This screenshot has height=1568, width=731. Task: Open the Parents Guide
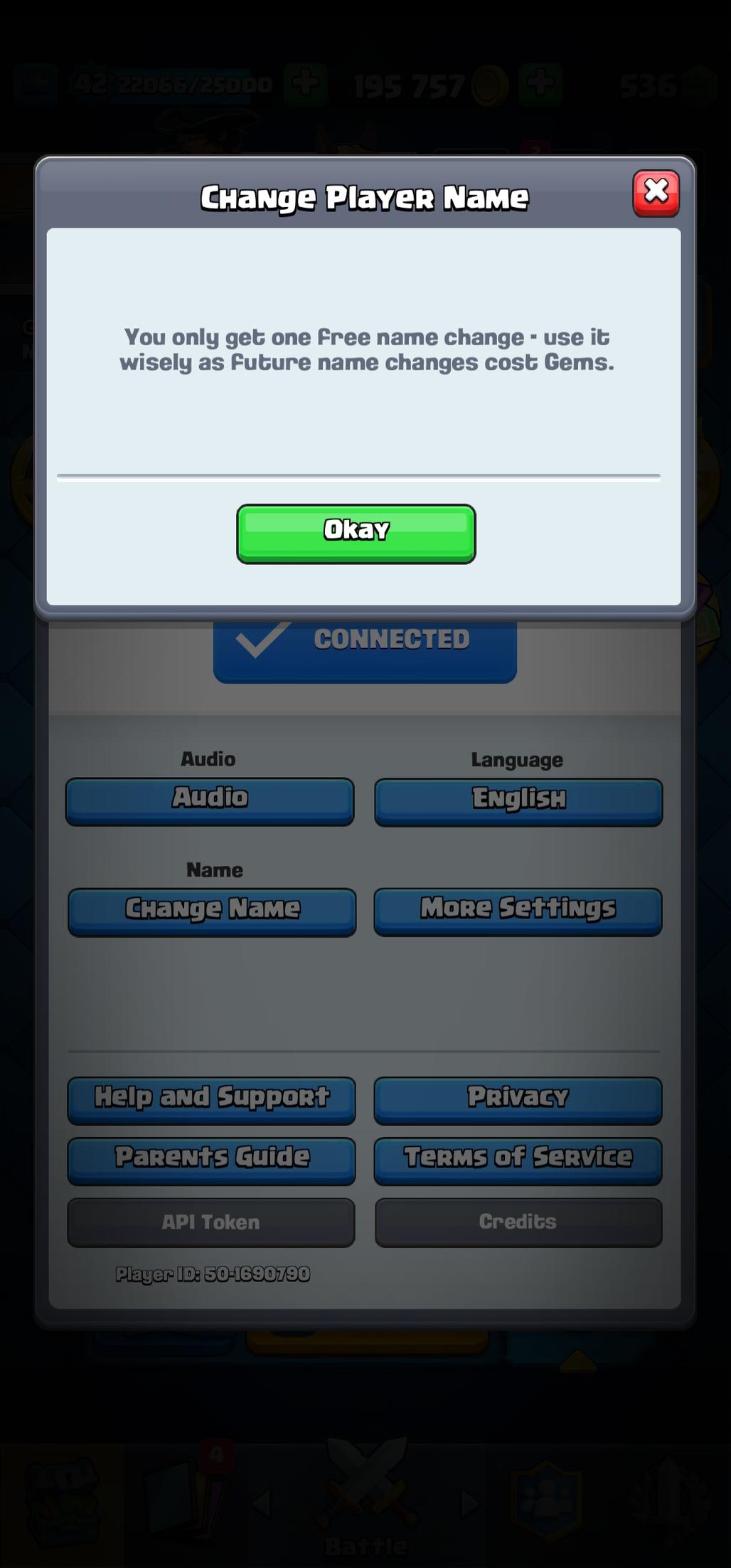(211, 1160)
